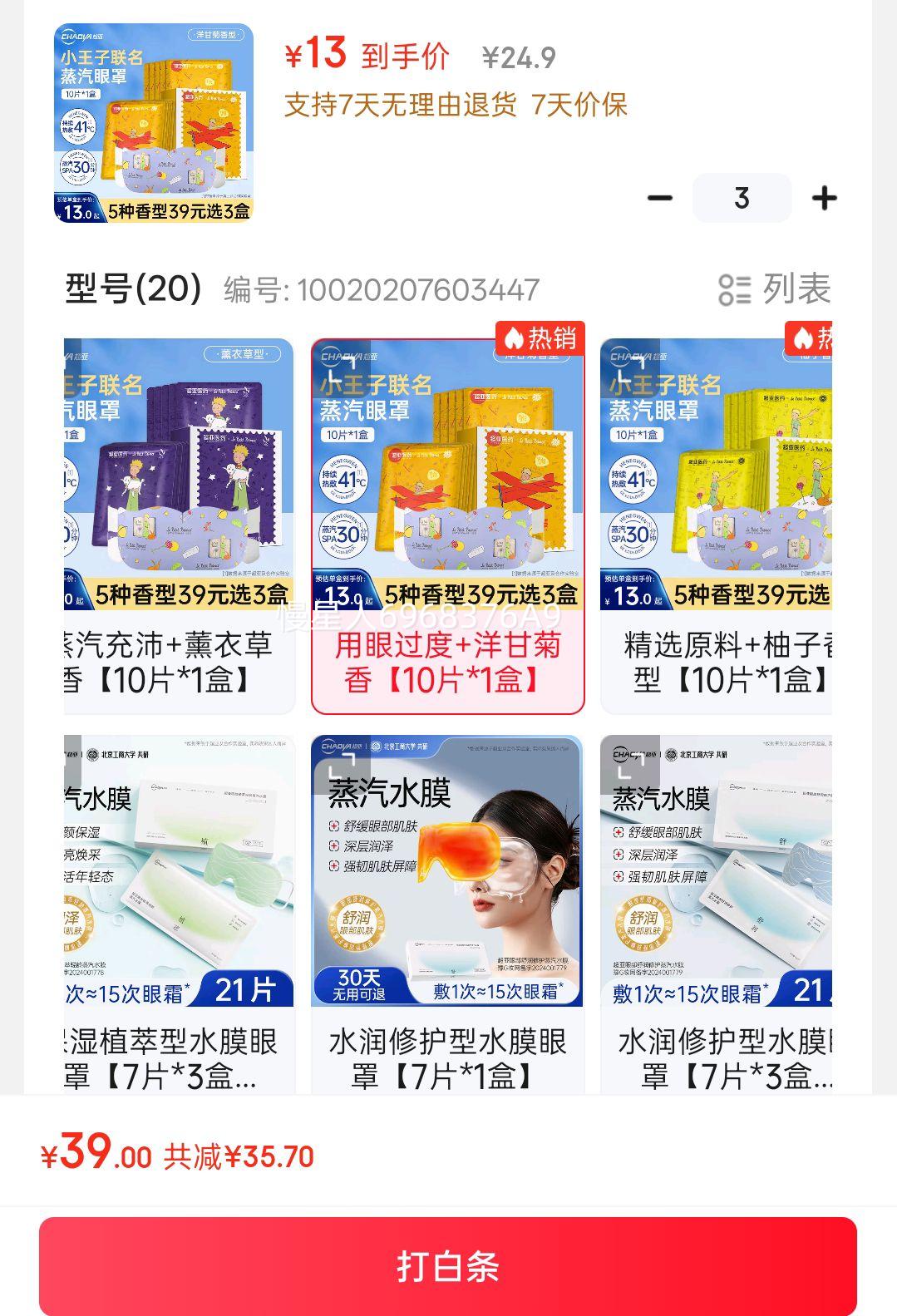The image size is (897, 1316).
Task: Select 水润修护型水膜眼罩 7片*1盒 option
Action: pyautogui.click(x=447, y=914)
